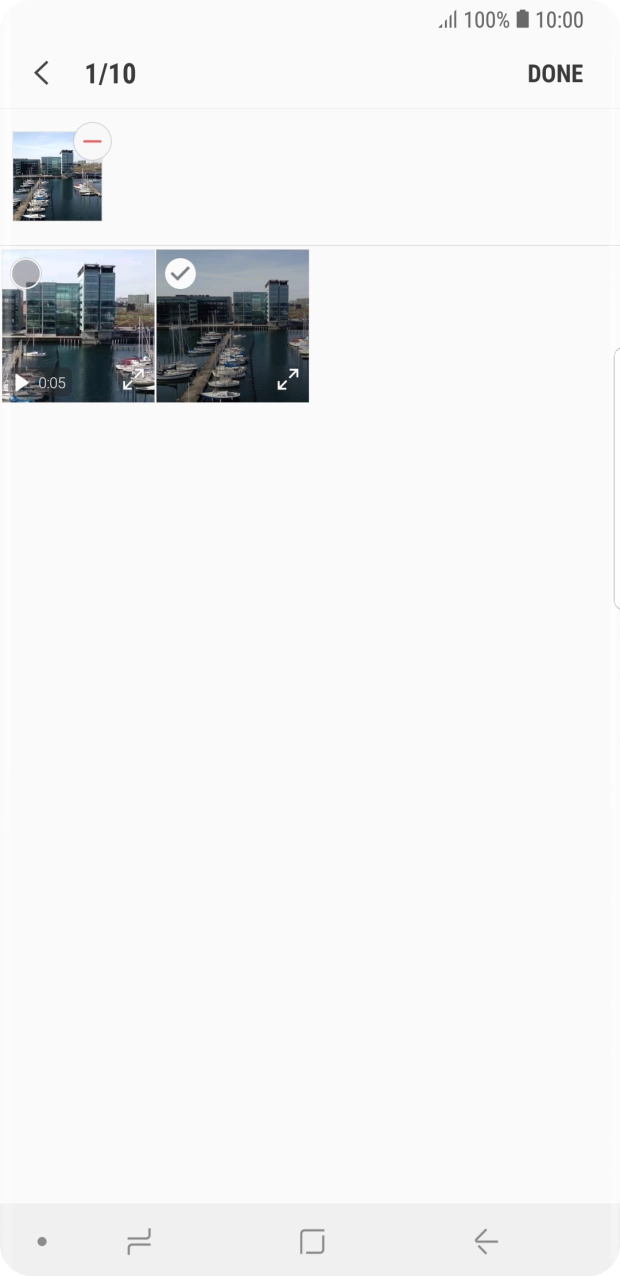
Task: Expand the 0:05 video to full view
Action: 133,380
